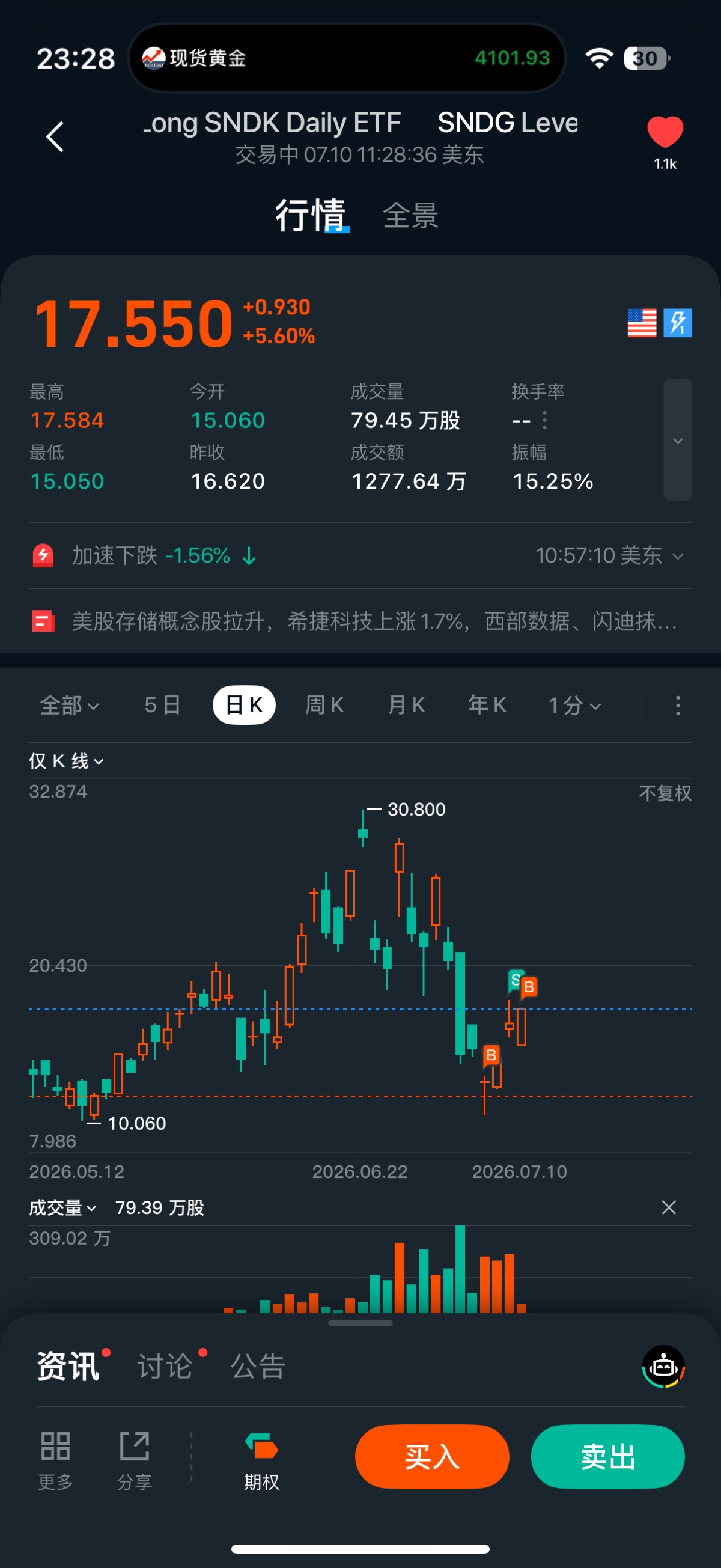This screenshot has height=1568, width=721.
Task: Go back using the top-left arrow
Action: pos(55,136)
